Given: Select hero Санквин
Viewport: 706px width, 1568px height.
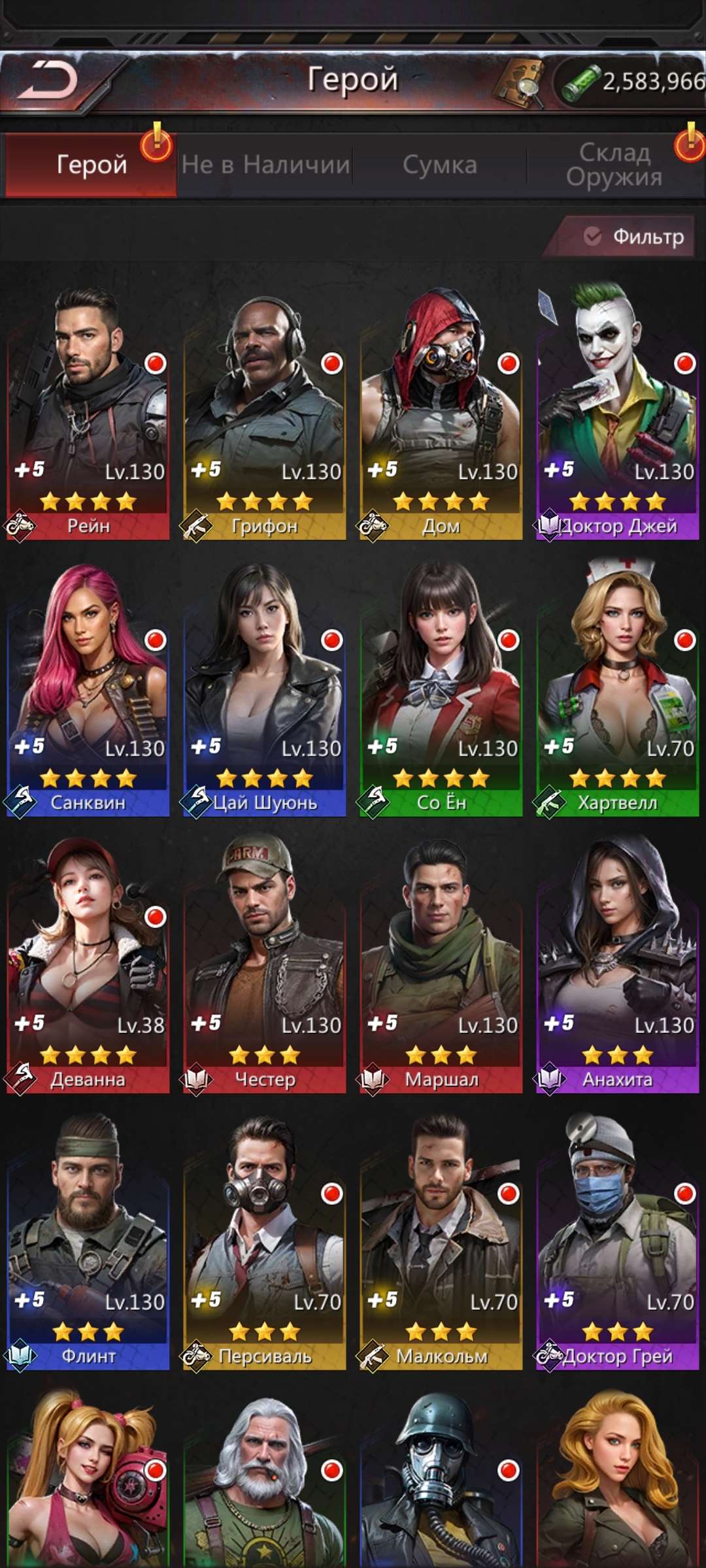Looking at the screenshot, I should click(88, 689).
